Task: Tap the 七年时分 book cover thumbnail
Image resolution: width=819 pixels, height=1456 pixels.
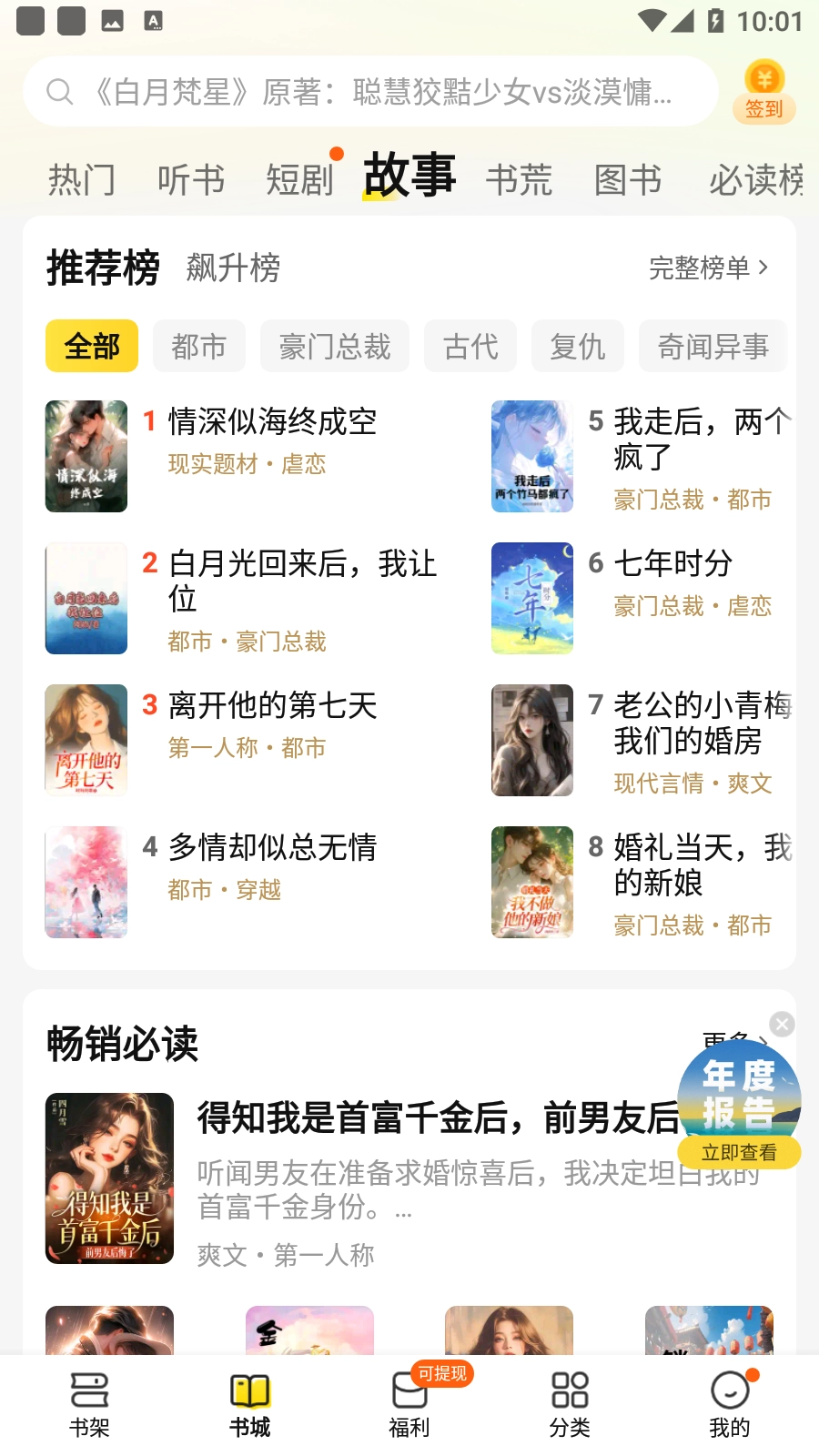Action: click(x=531, y=598)
